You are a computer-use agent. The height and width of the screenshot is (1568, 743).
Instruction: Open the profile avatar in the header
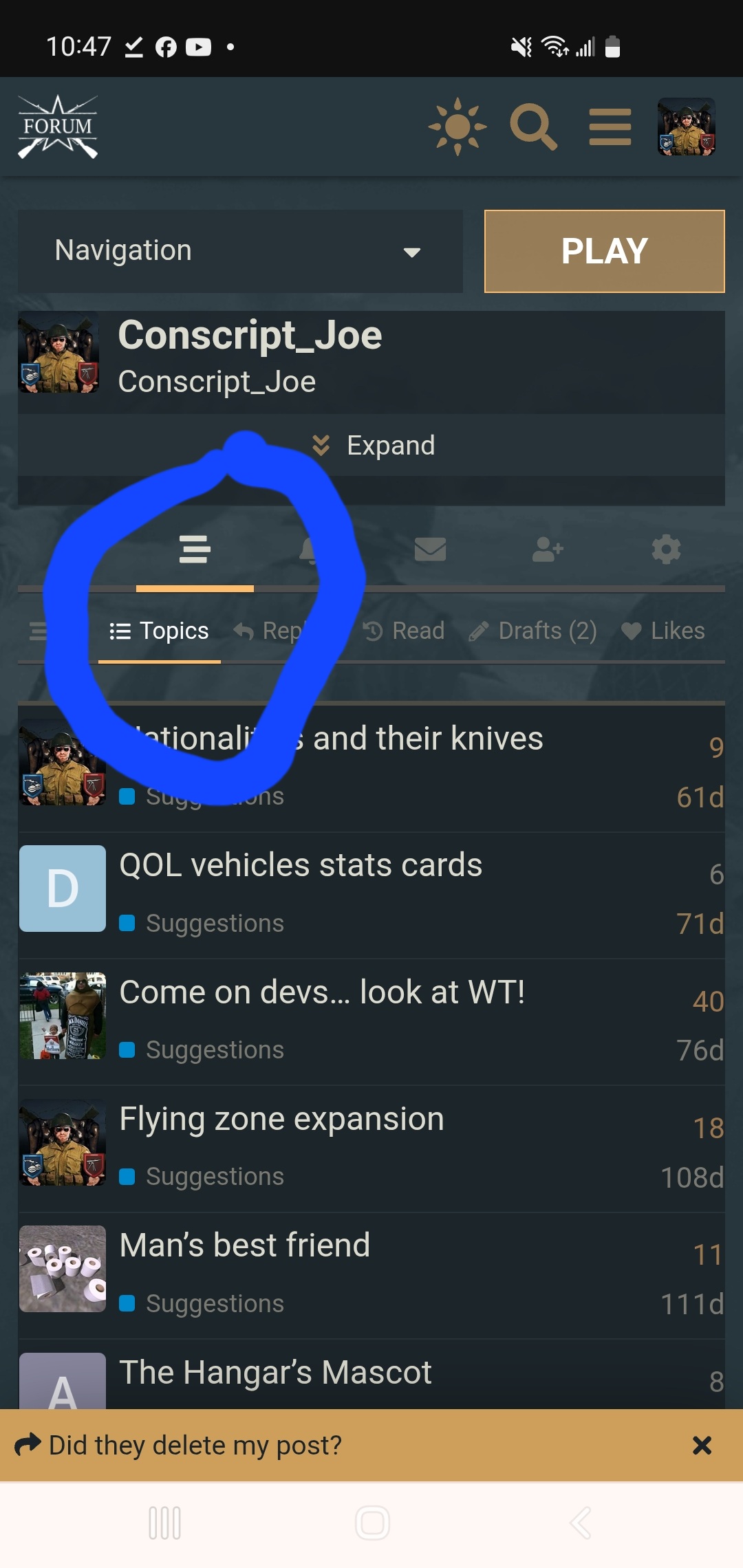tap(687, 127)
